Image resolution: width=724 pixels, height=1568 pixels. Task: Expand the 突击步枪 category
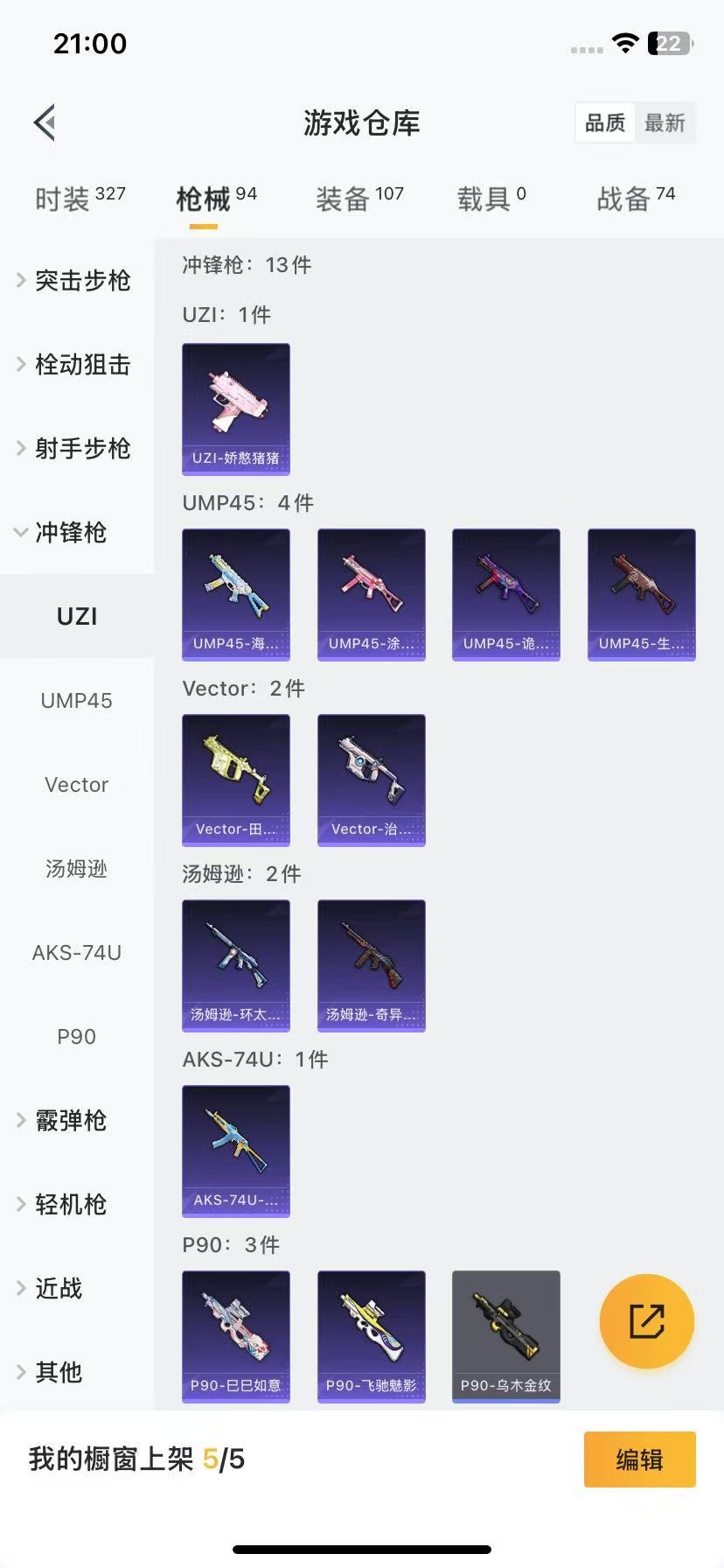pos(75,280)
